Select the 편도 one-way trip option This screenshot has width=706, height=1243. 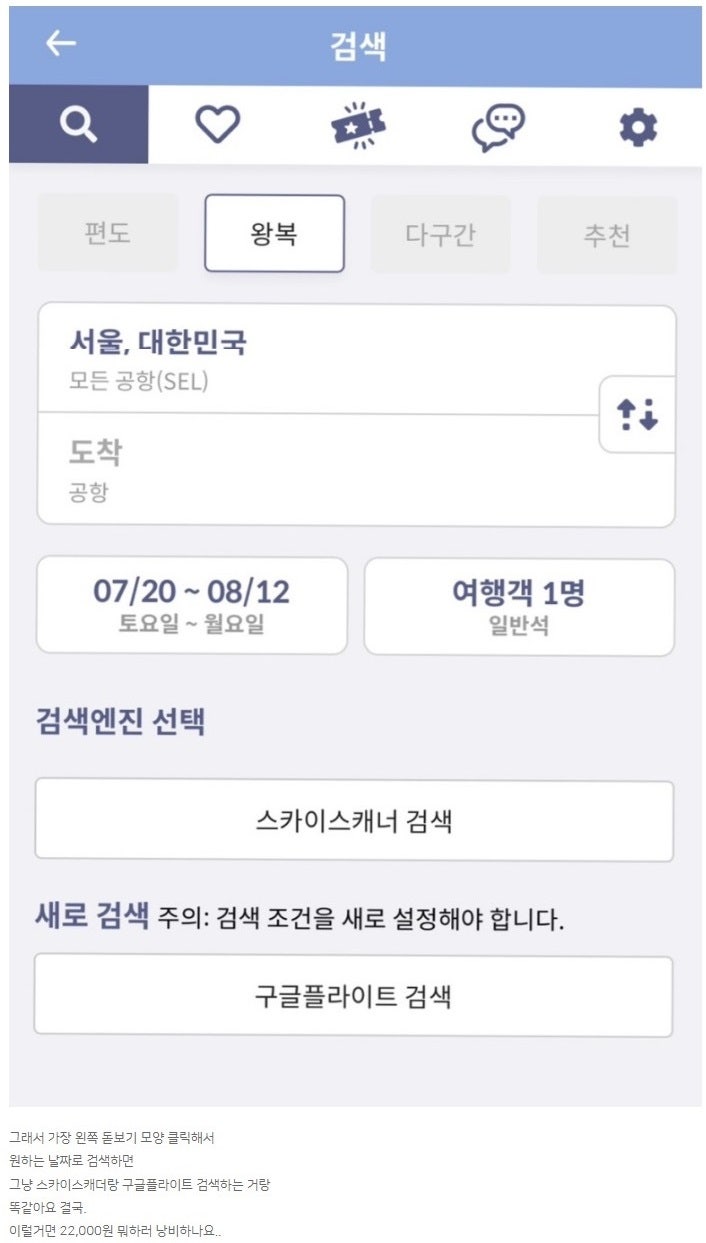pyautogui.click(x=108, y=234)
